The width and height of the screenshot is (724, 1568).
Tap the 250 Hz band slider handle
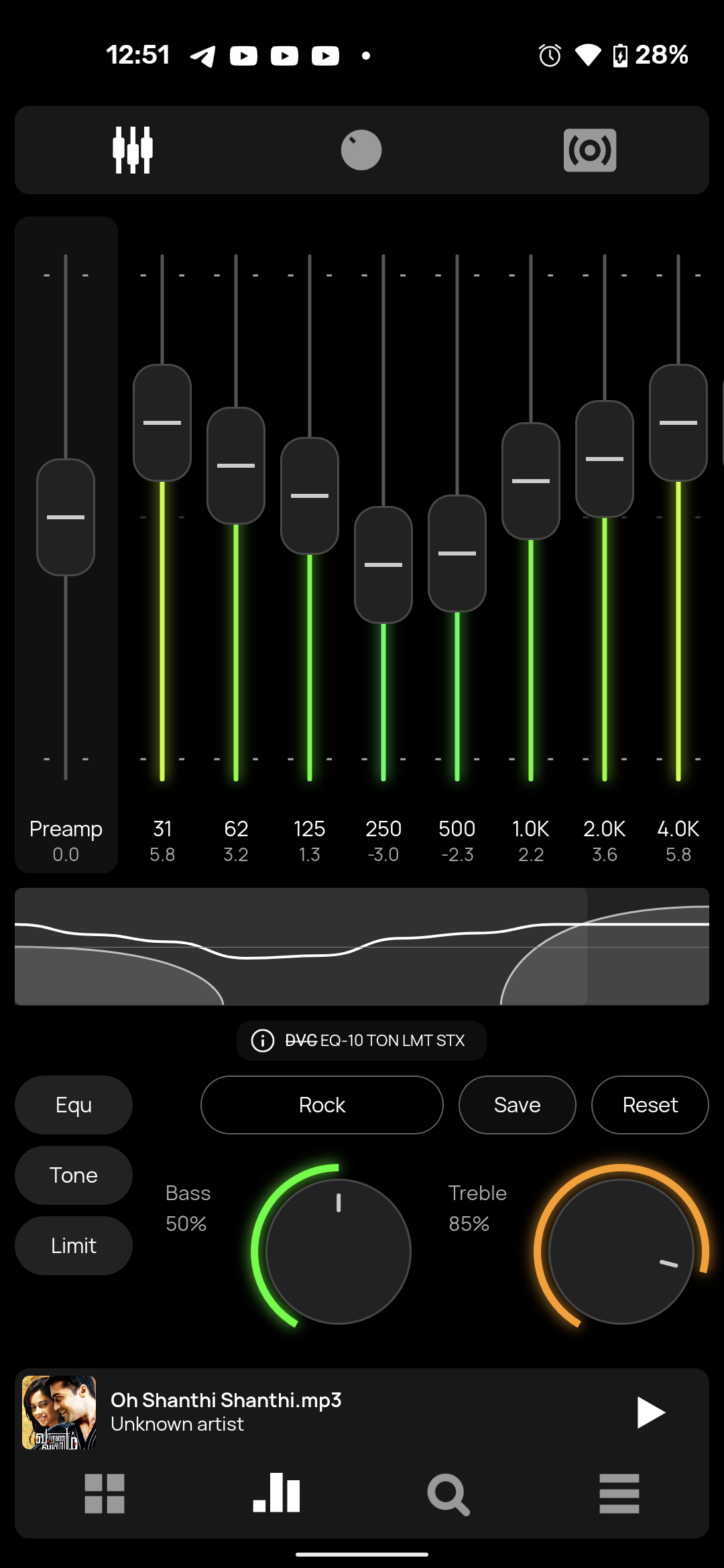383,565
